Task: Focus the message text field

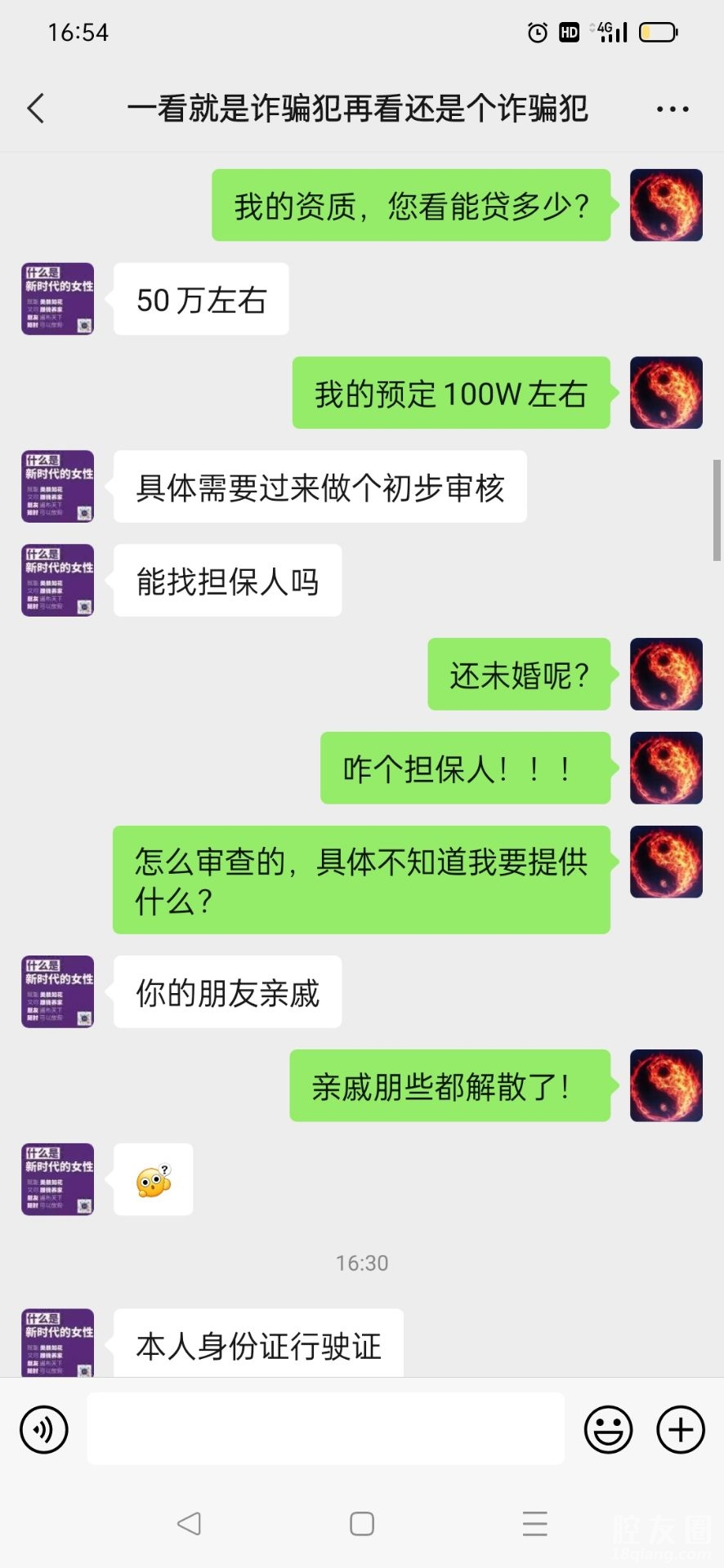Action: (325, 1429)
